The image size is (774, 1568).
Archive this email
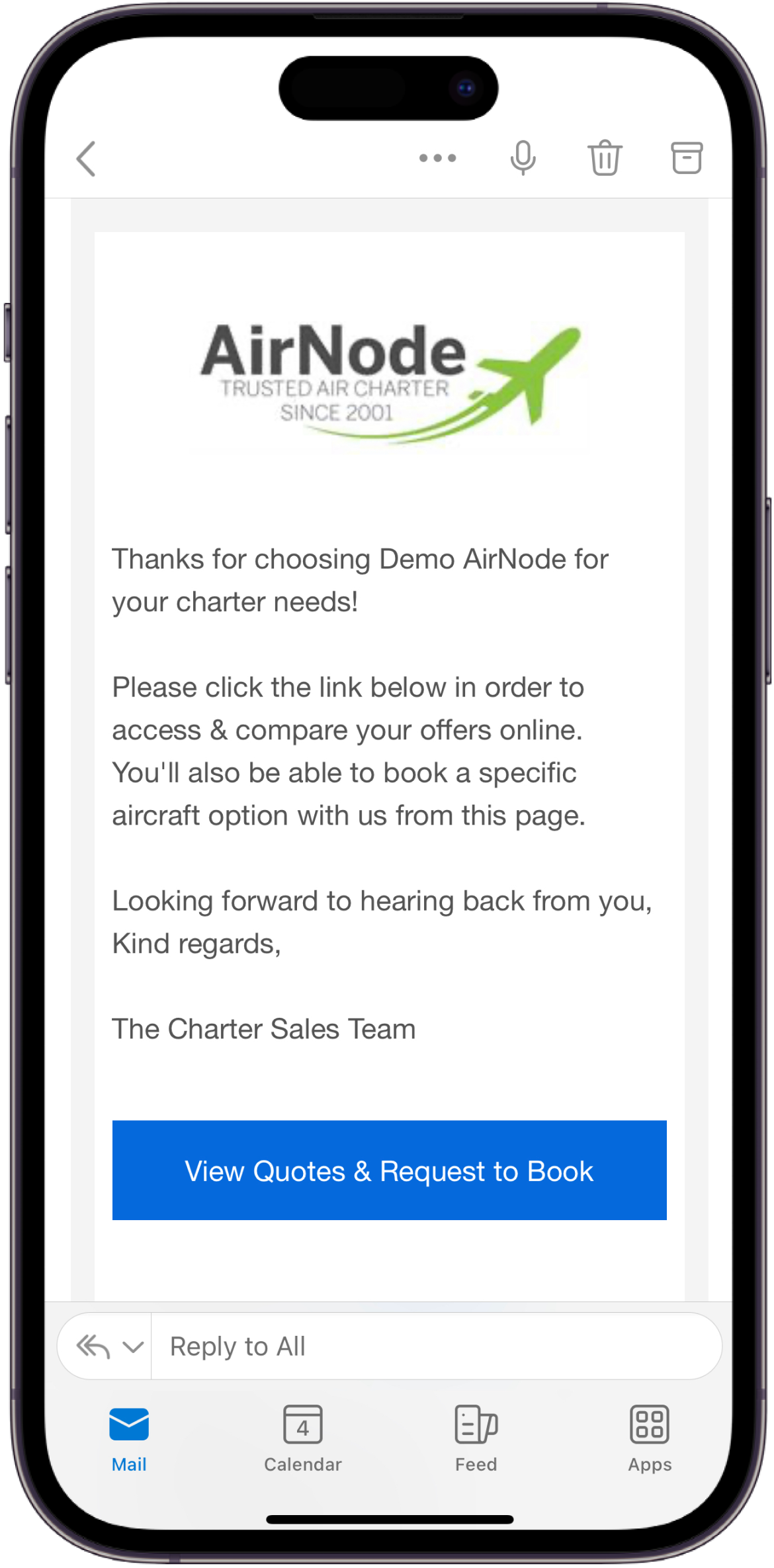687,158
